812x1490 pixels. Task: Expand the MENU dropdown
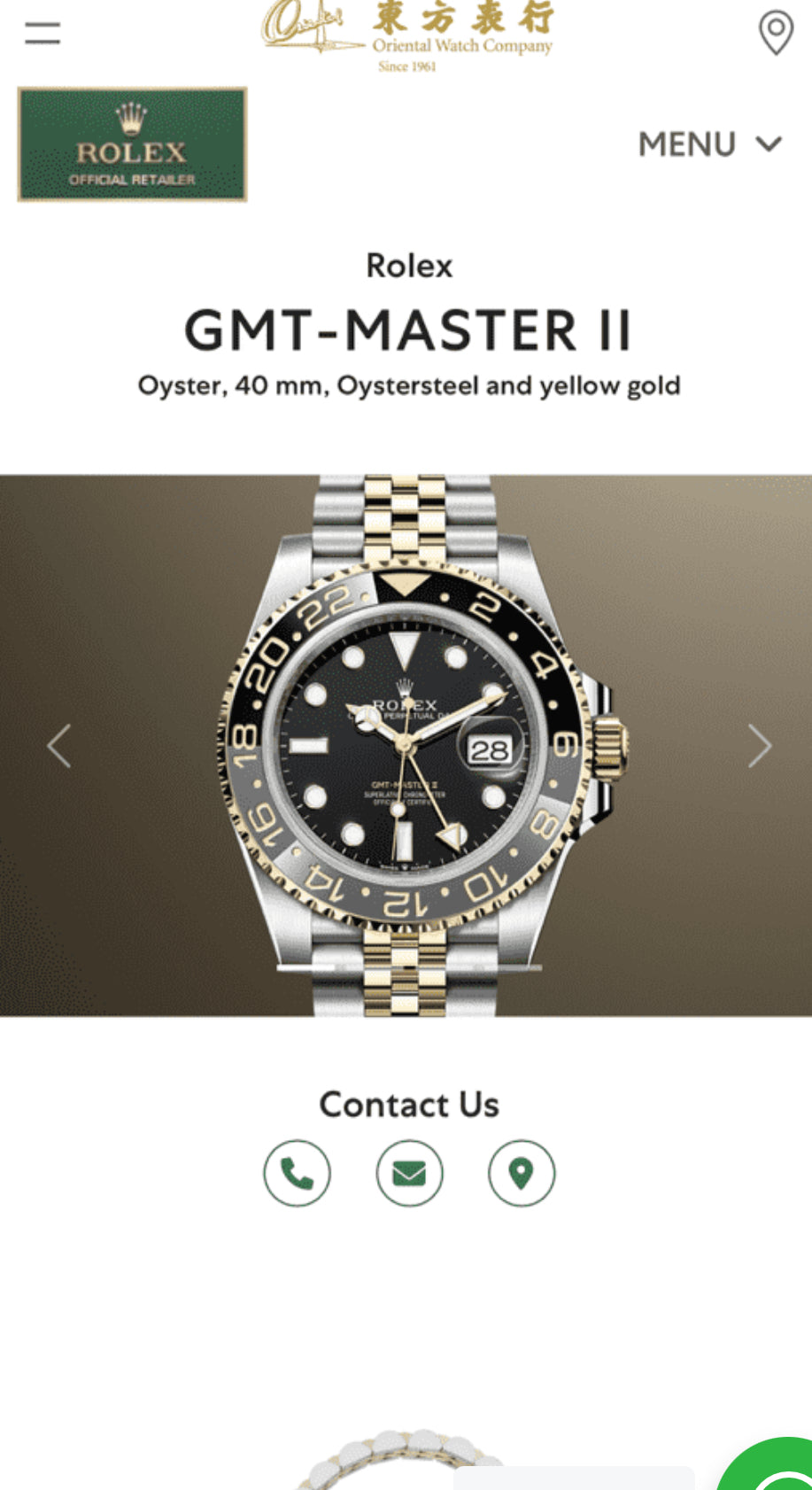pos(710,144)
